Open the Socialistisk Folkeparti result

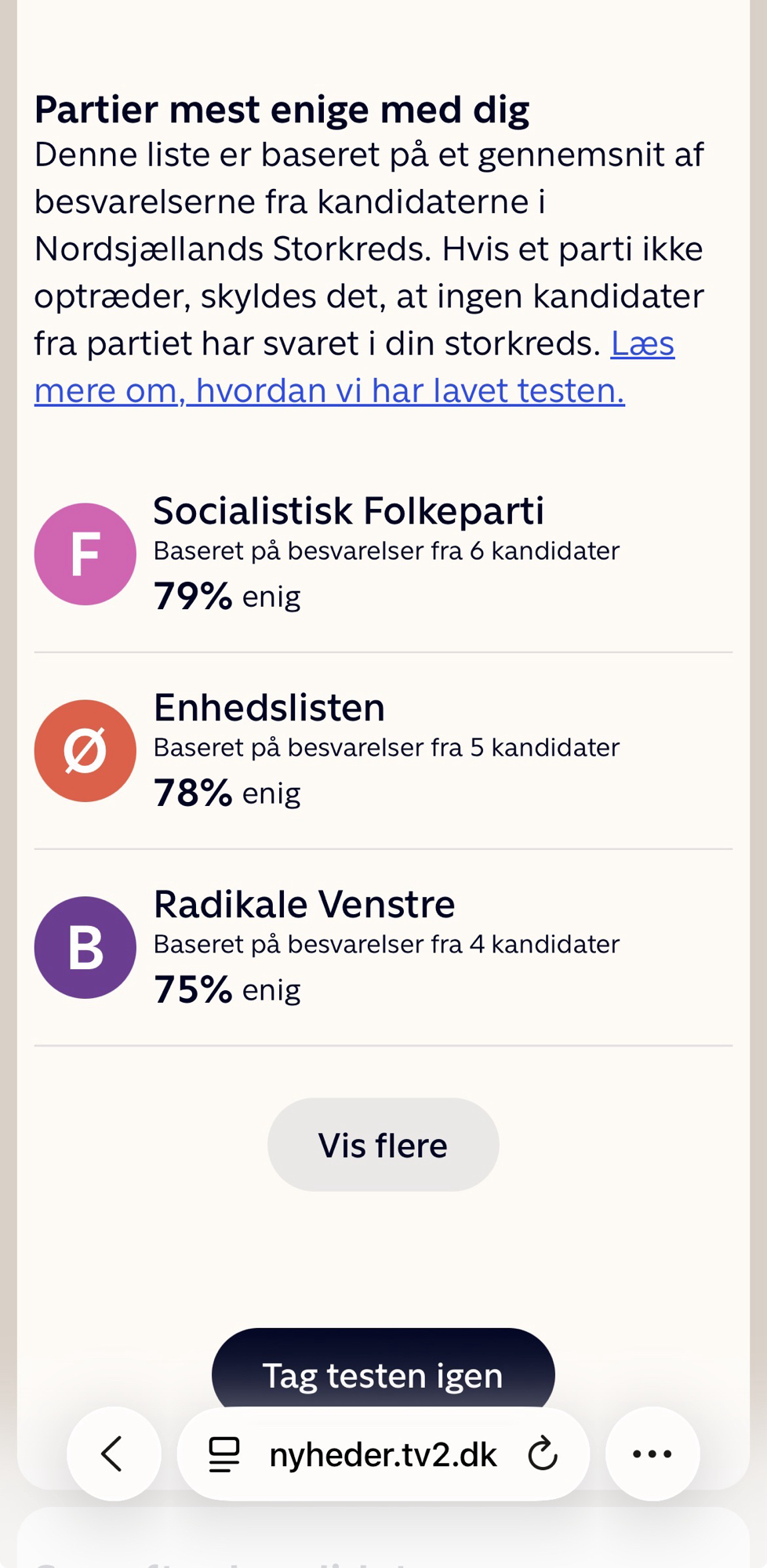[383, 554]
